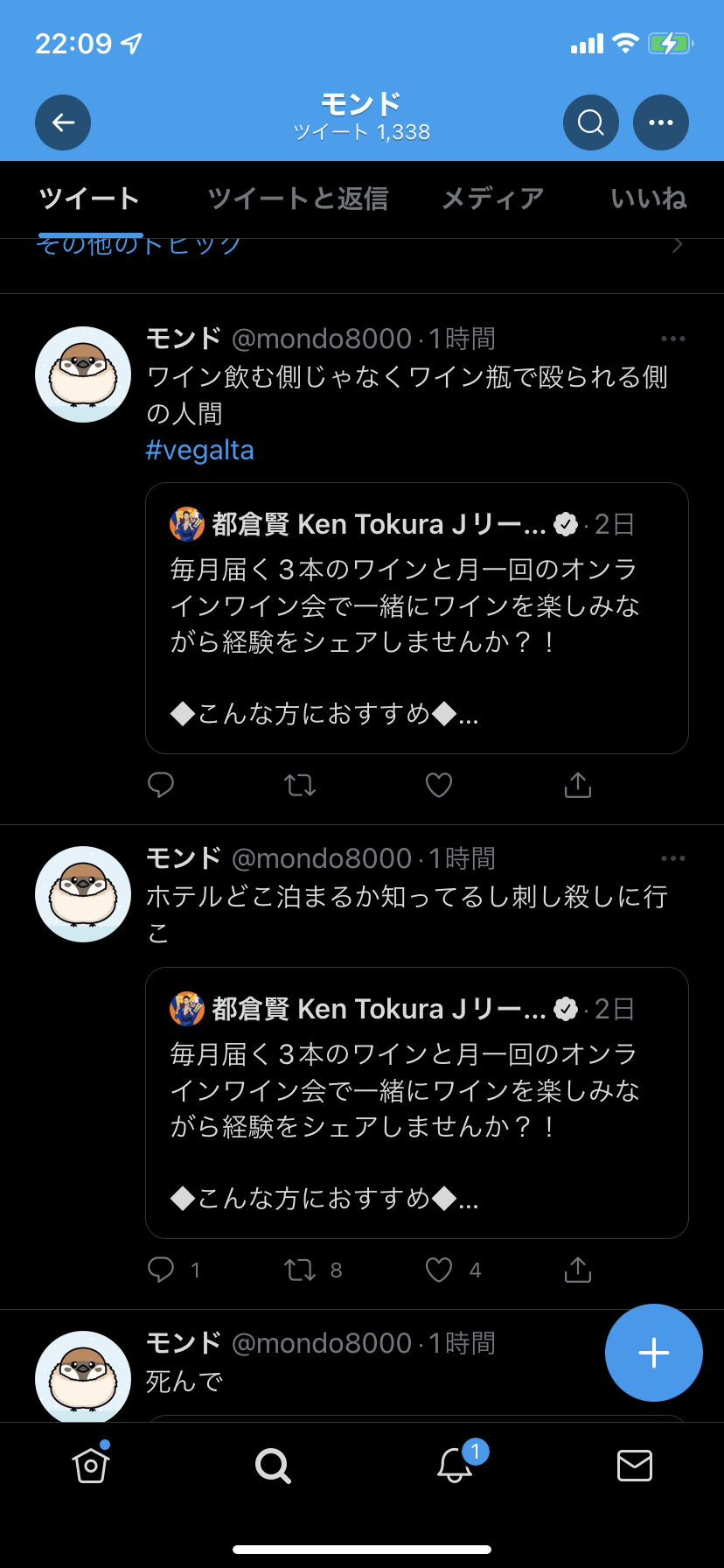
Task: Retweet the tweet starting with ホテルどこ泊まるか
Action: [x=300, y=1270]
